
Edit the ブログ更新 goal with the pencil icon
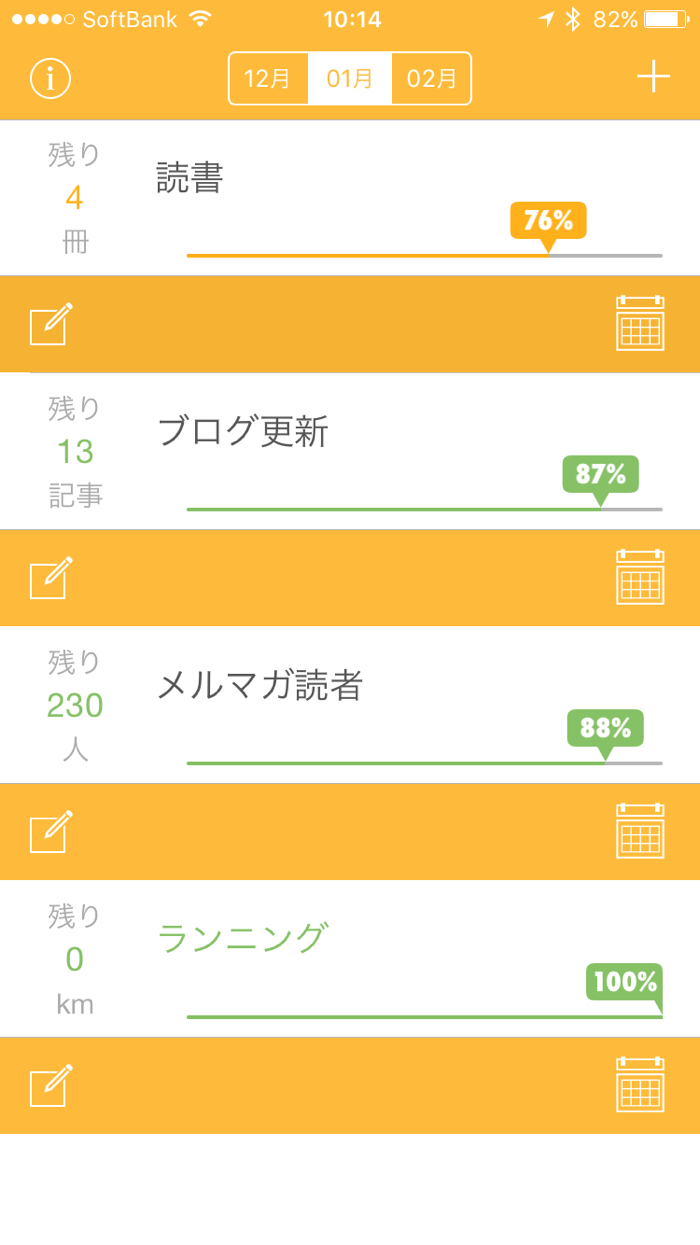[x=52, y=578]
